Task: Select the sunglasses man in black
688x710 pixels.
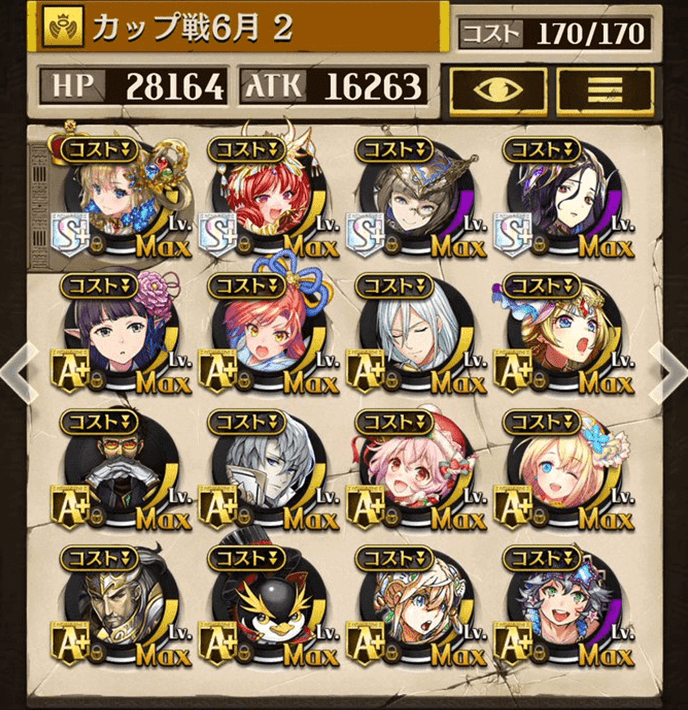Action: point(115,470)
